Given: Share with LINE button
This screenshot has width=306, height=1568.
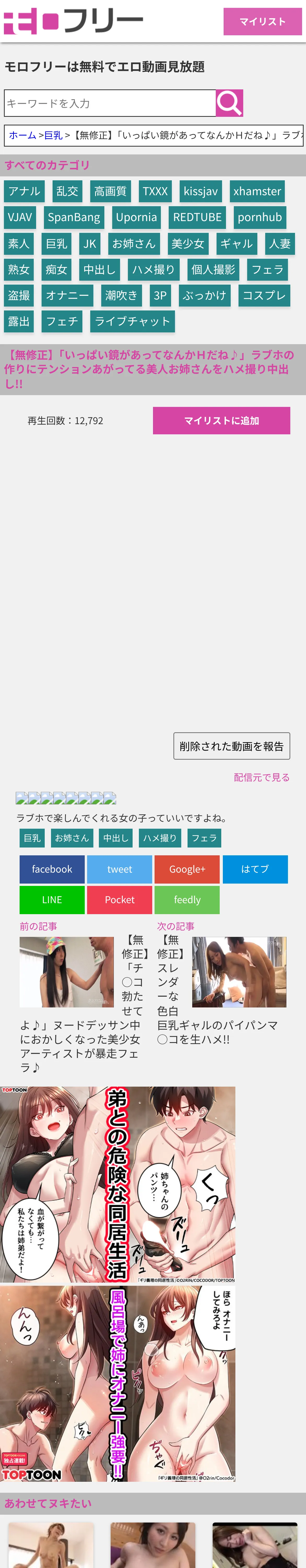Looking at the screenshot, I should (52, 900).
